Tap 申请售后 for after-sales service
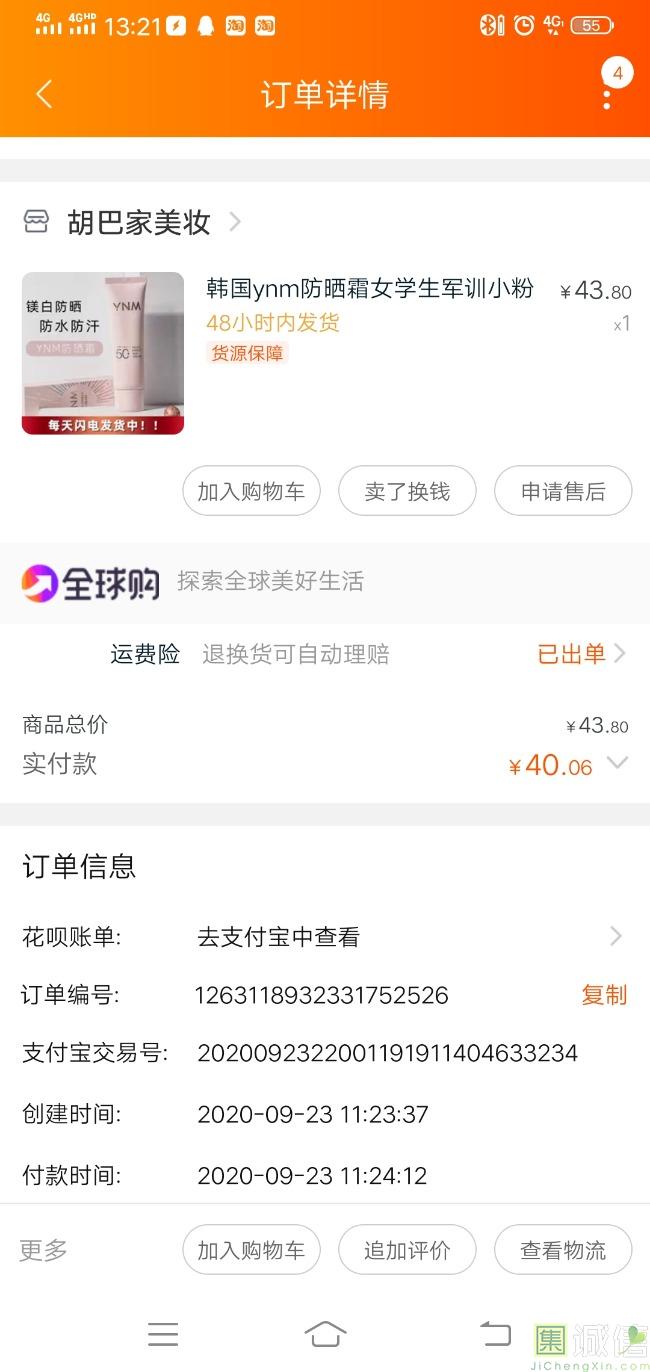The height and width of the screenshot is (1372, 650). (563, 491)
